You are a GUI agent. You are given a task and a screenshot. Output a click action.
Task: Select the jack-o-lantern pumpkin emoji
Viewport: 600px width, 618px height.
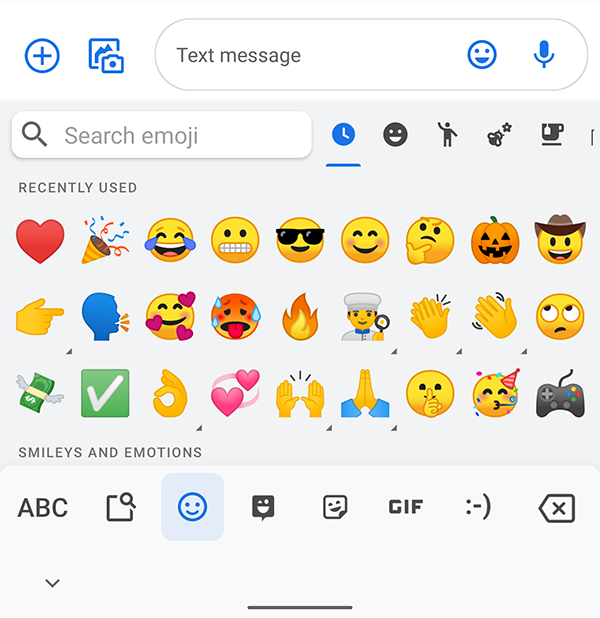click(x=495, y=241)
